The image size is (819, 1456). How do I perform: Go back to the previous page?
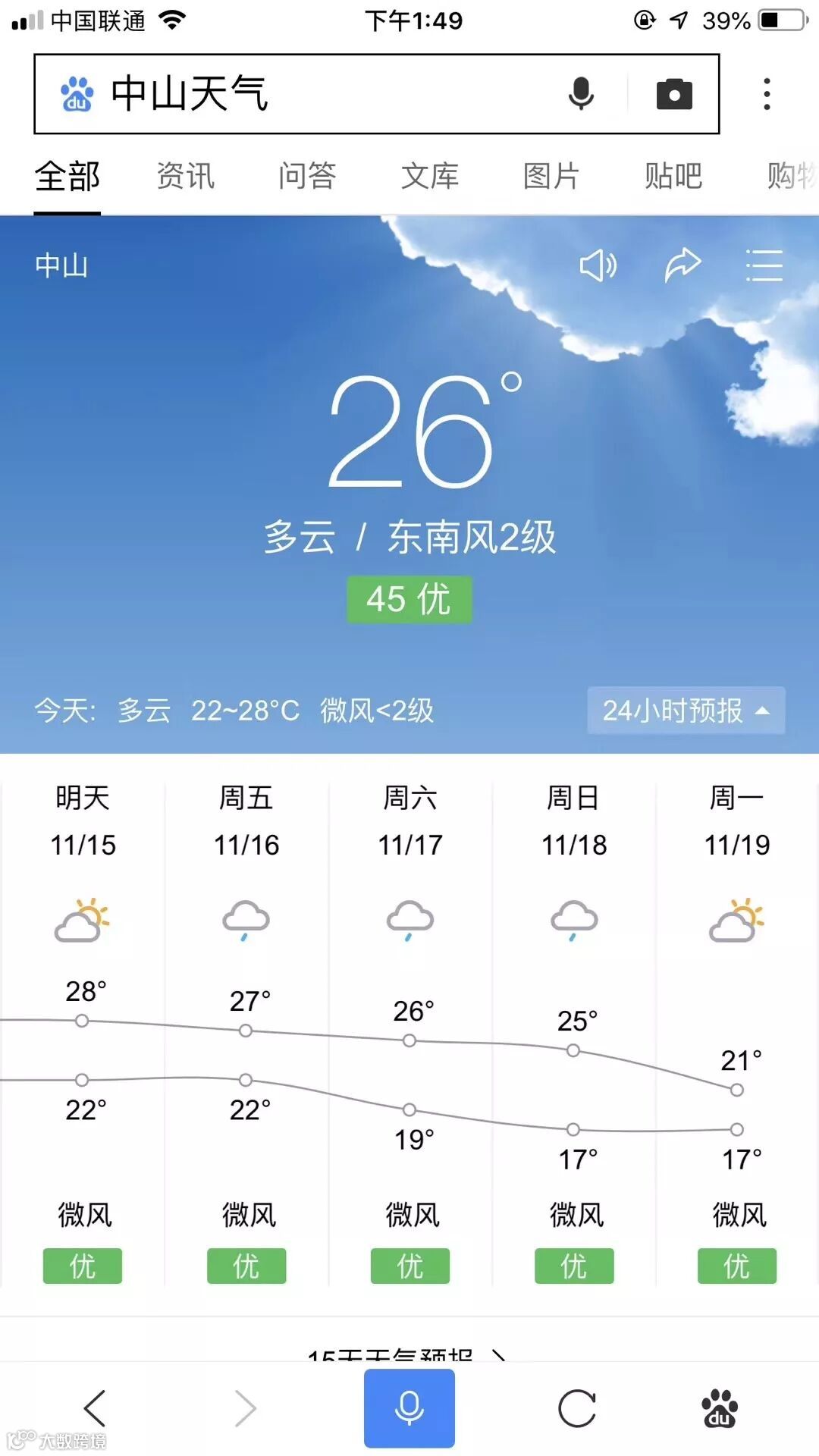95,1408
